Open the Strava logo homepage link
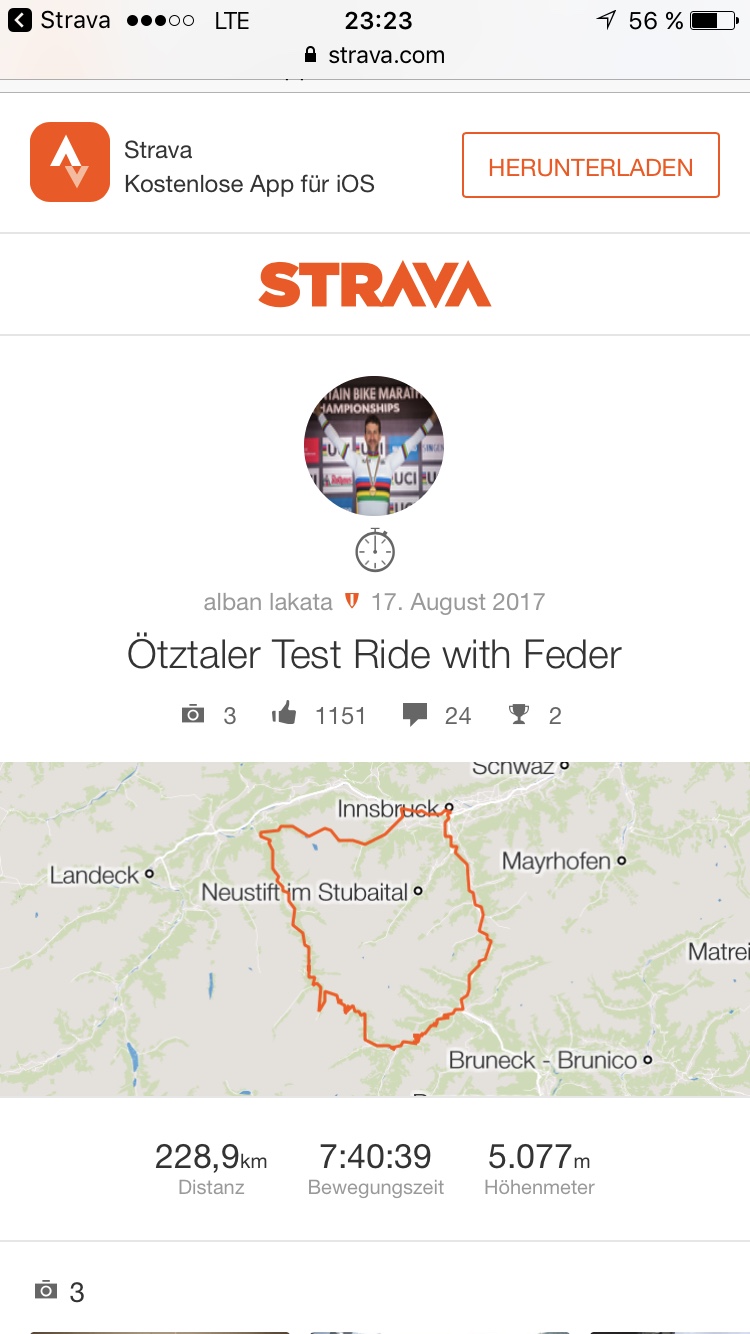The width and height of the screenshot is (750, 1334). tap(375, 285)
